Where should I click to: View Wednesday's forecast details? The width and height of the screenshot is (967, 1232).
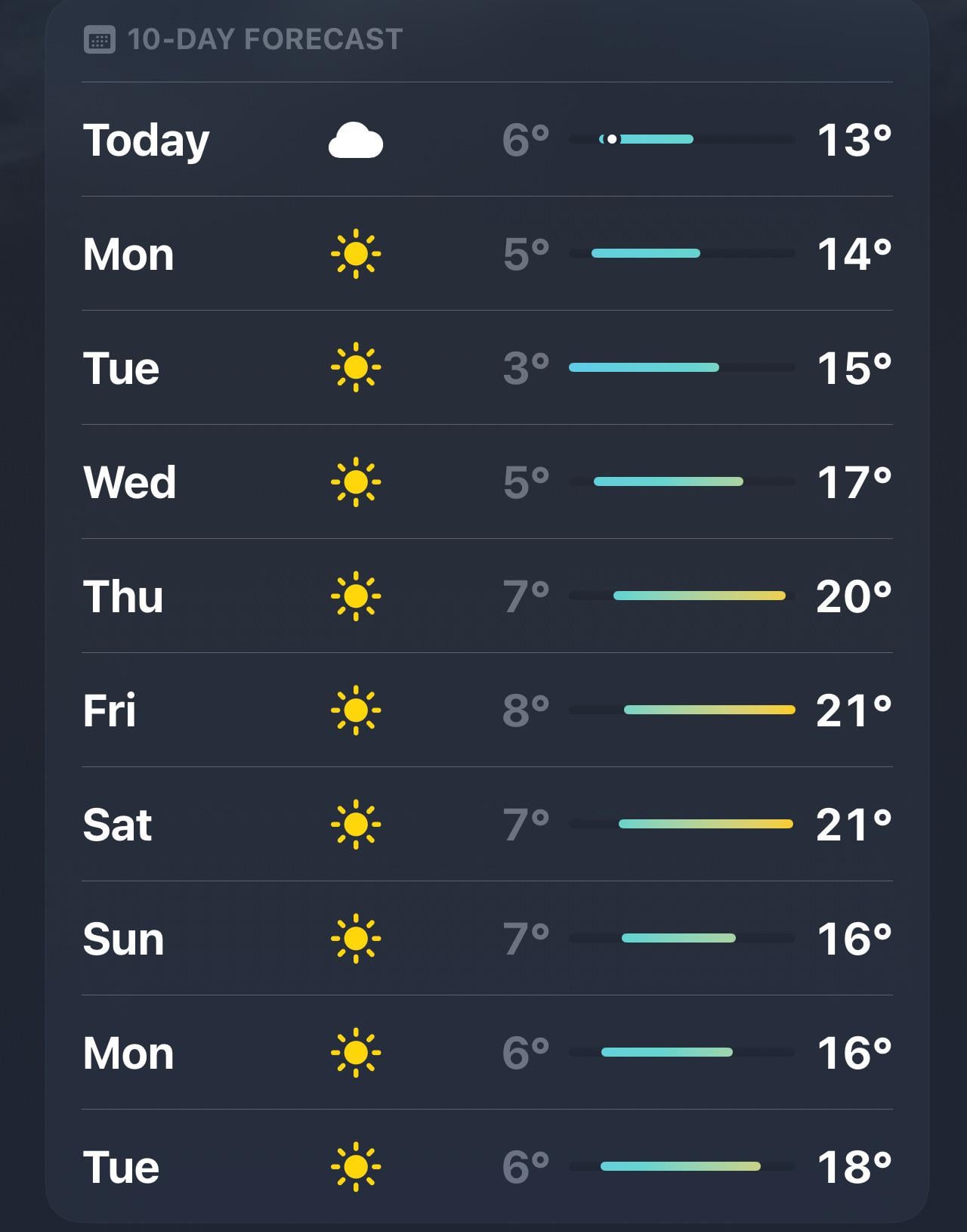[487, 481]
